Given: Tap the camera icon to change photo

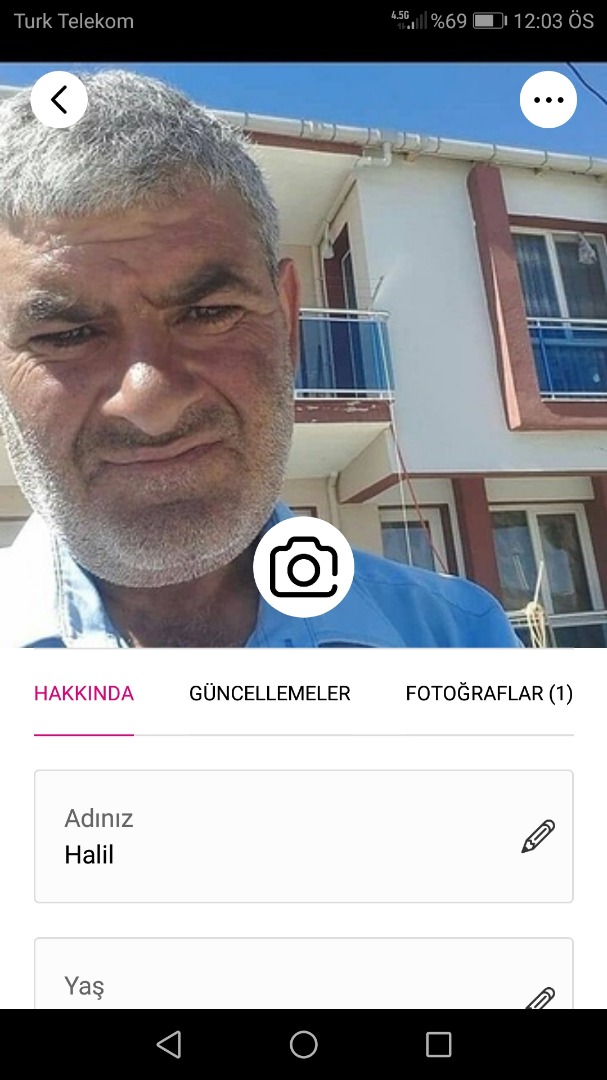Looking at the screenshot, I should 303,567.
